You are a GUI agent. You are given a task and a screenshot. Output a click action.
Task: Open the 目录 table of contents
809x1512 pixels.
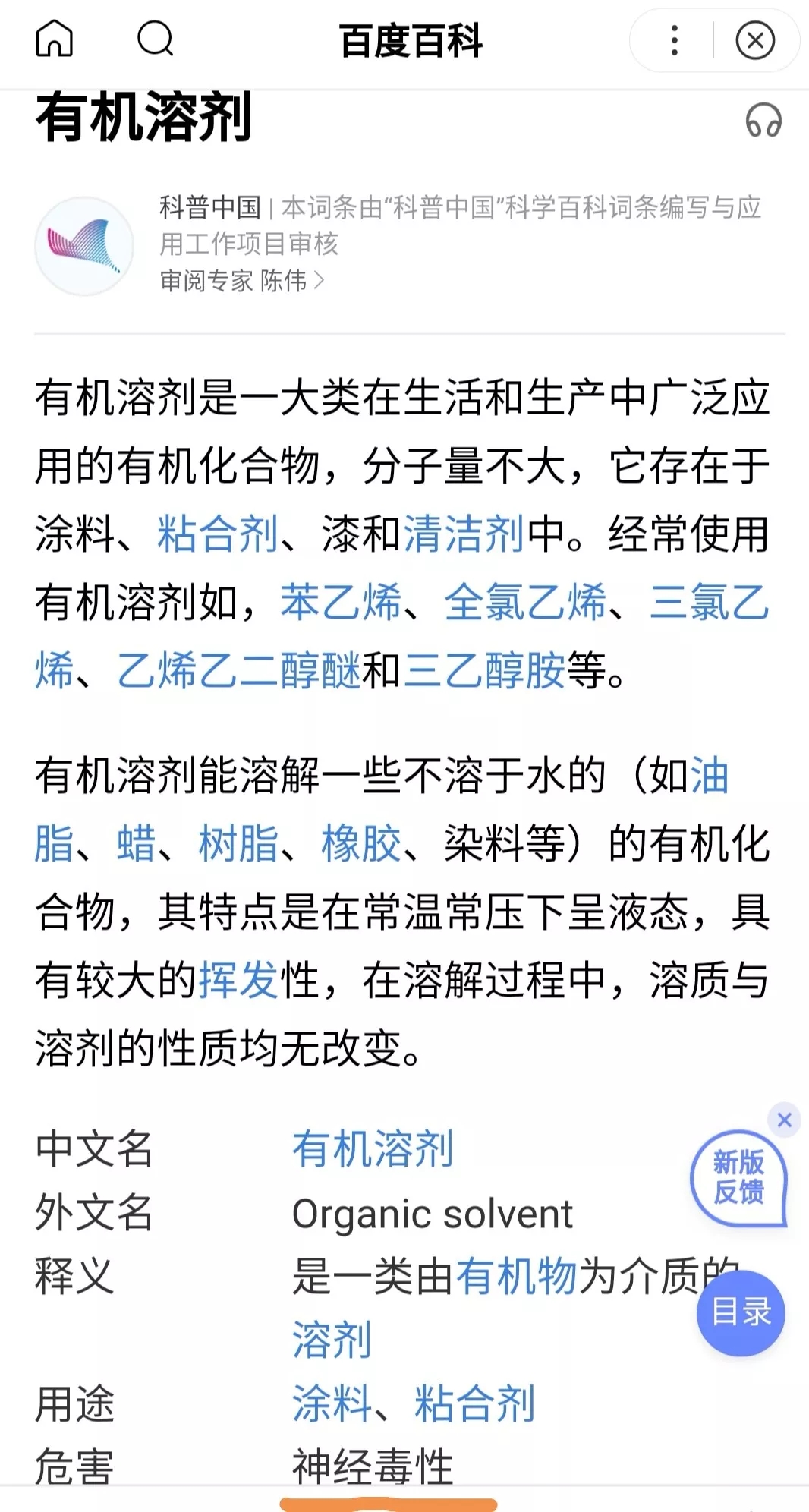coord(741,1312)
